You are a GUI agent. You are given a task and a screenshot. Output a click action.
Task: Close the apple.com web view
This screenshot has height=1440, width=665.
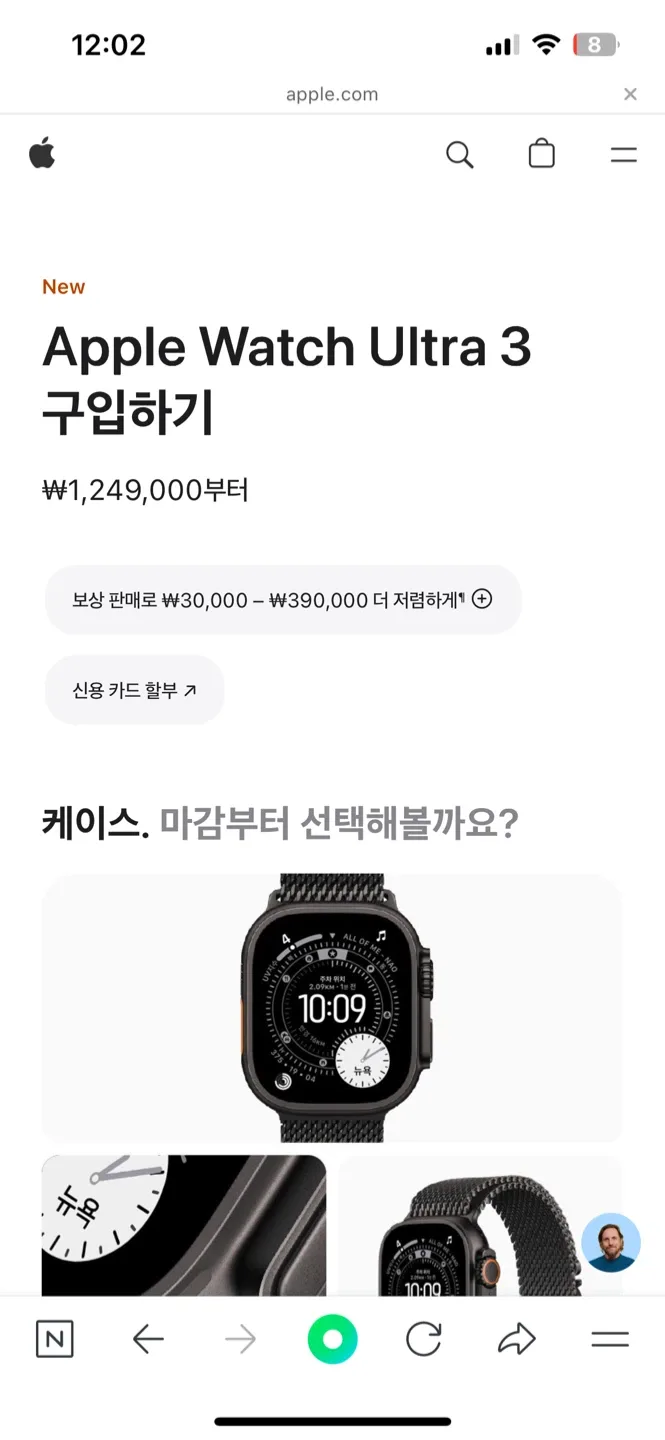click(x=630, y=94)
